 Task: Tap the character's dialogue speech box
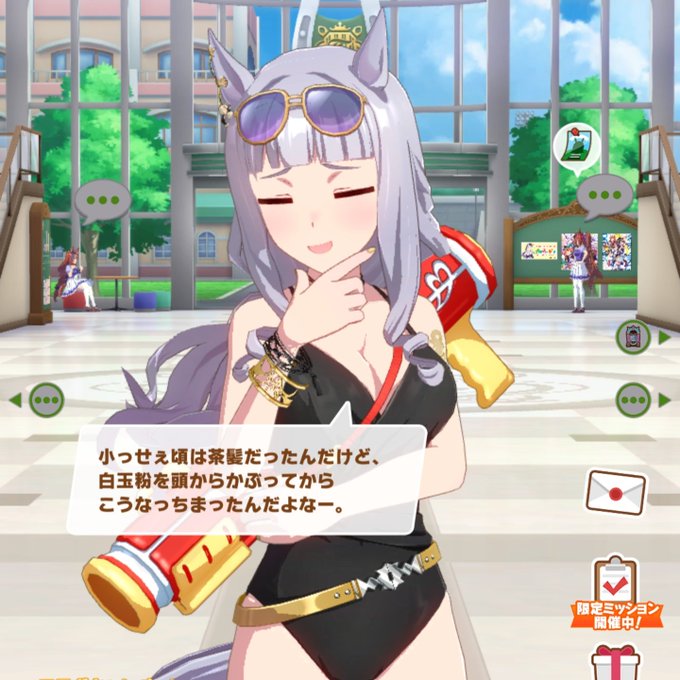245,479
